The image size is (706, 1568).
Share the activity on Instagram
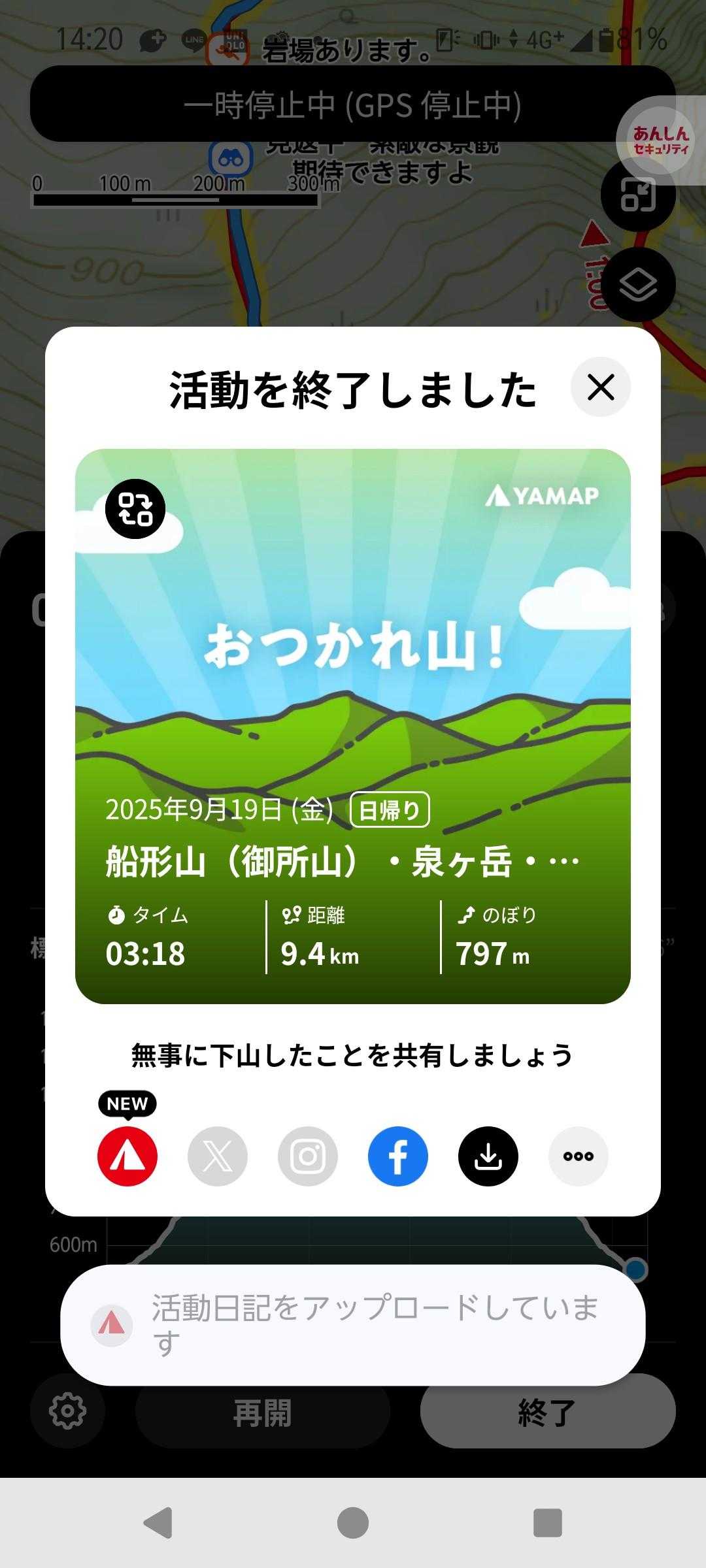click(x=308, y=1156)
